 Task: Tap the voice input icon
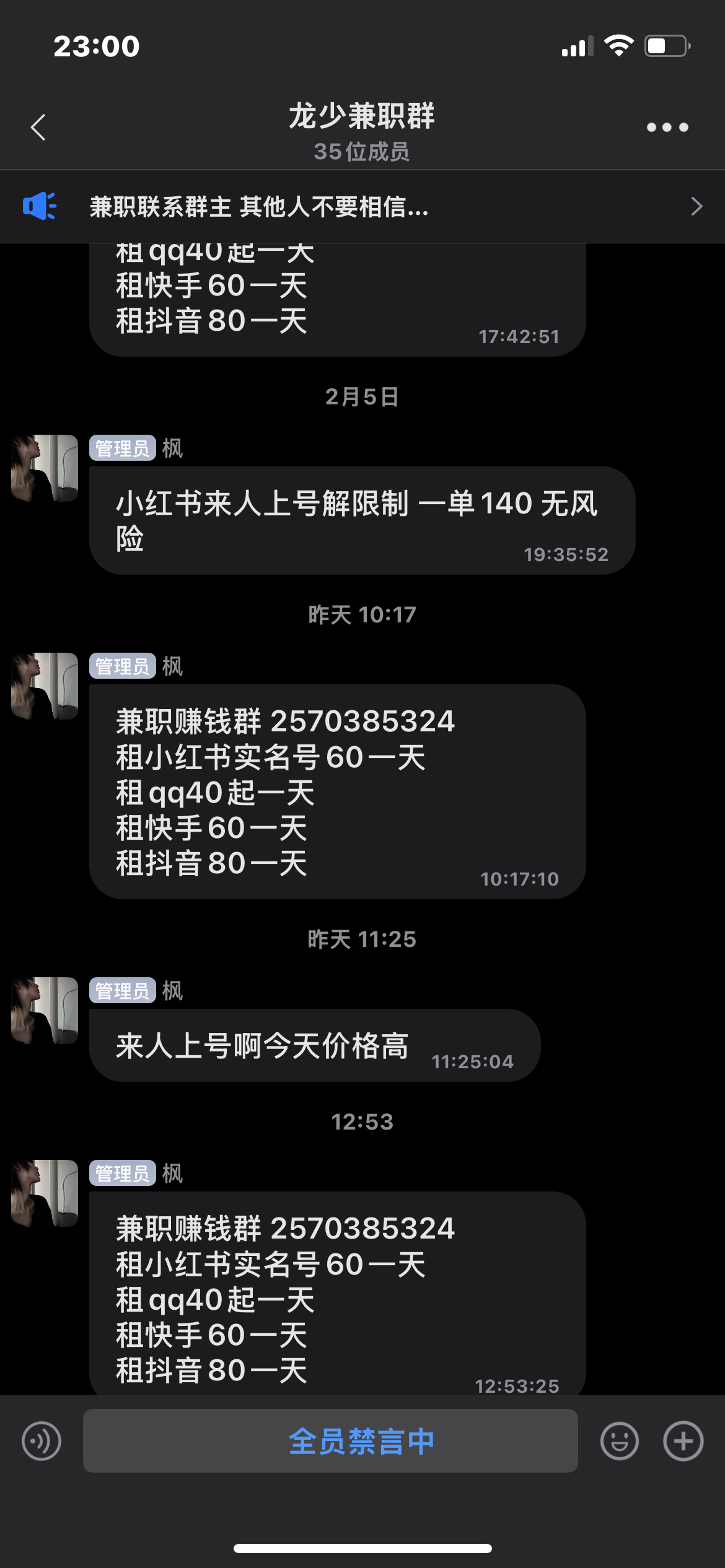(x=42, y=1441)
